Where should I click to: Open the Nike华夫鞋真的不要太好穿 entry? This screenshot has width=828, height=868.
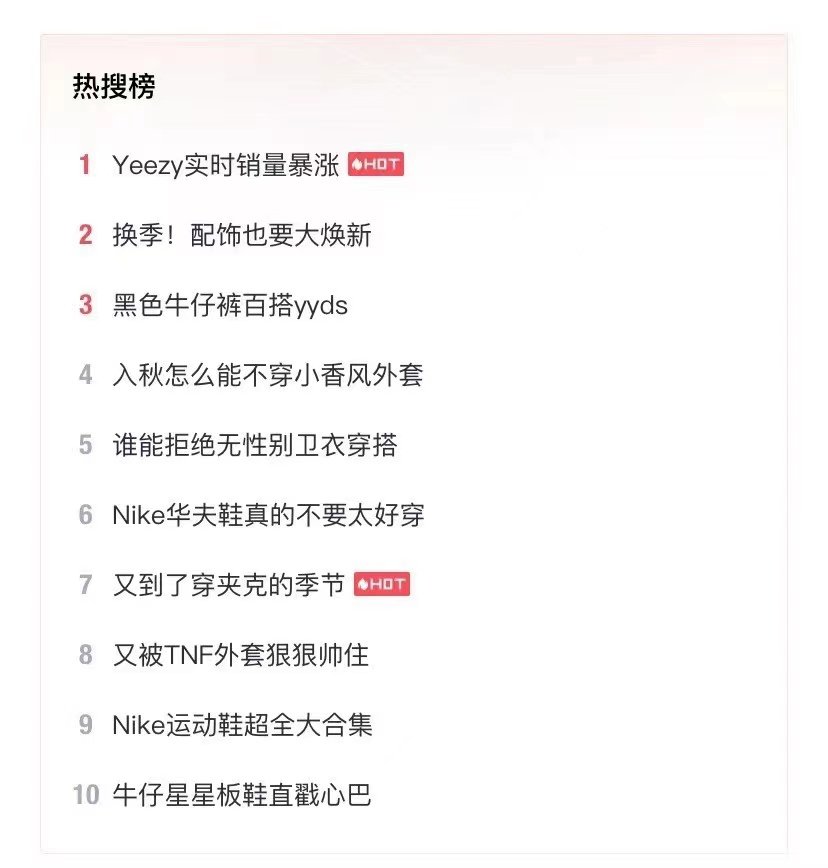click(268, 515)
